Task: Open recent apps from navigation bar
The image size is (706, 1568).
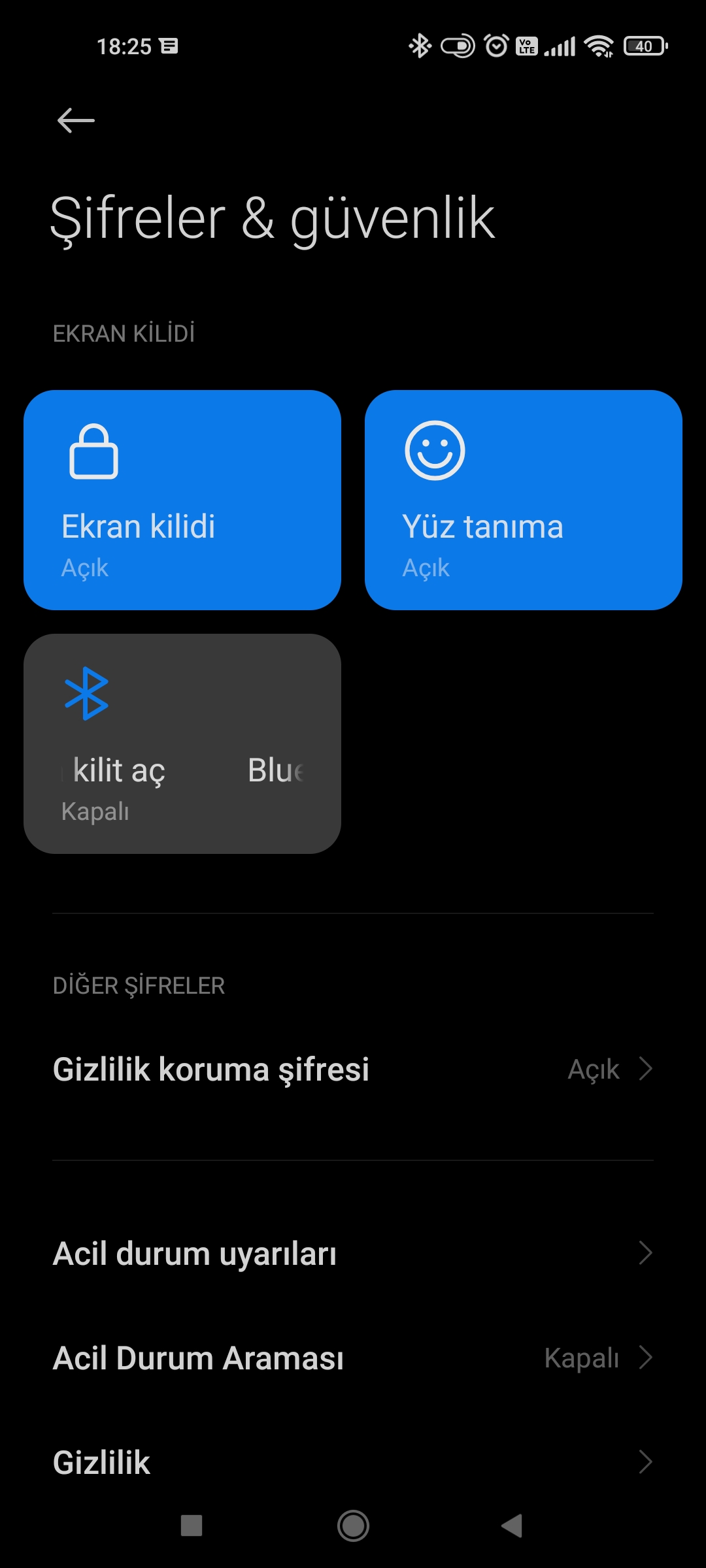Action: [x=192, y=1526]
